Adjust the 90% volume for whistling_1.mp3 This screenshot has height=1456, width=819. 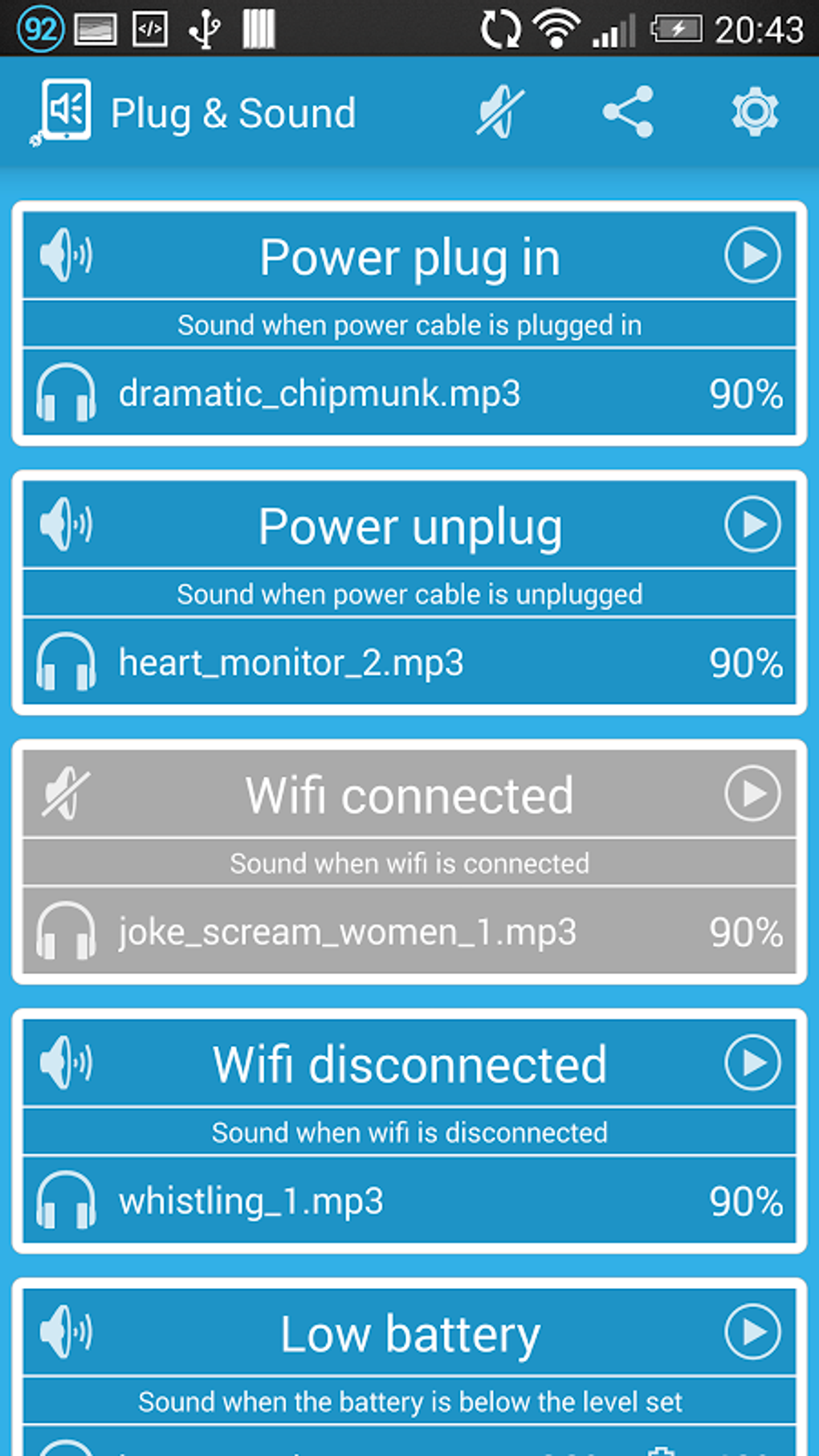click(746, 1201)
